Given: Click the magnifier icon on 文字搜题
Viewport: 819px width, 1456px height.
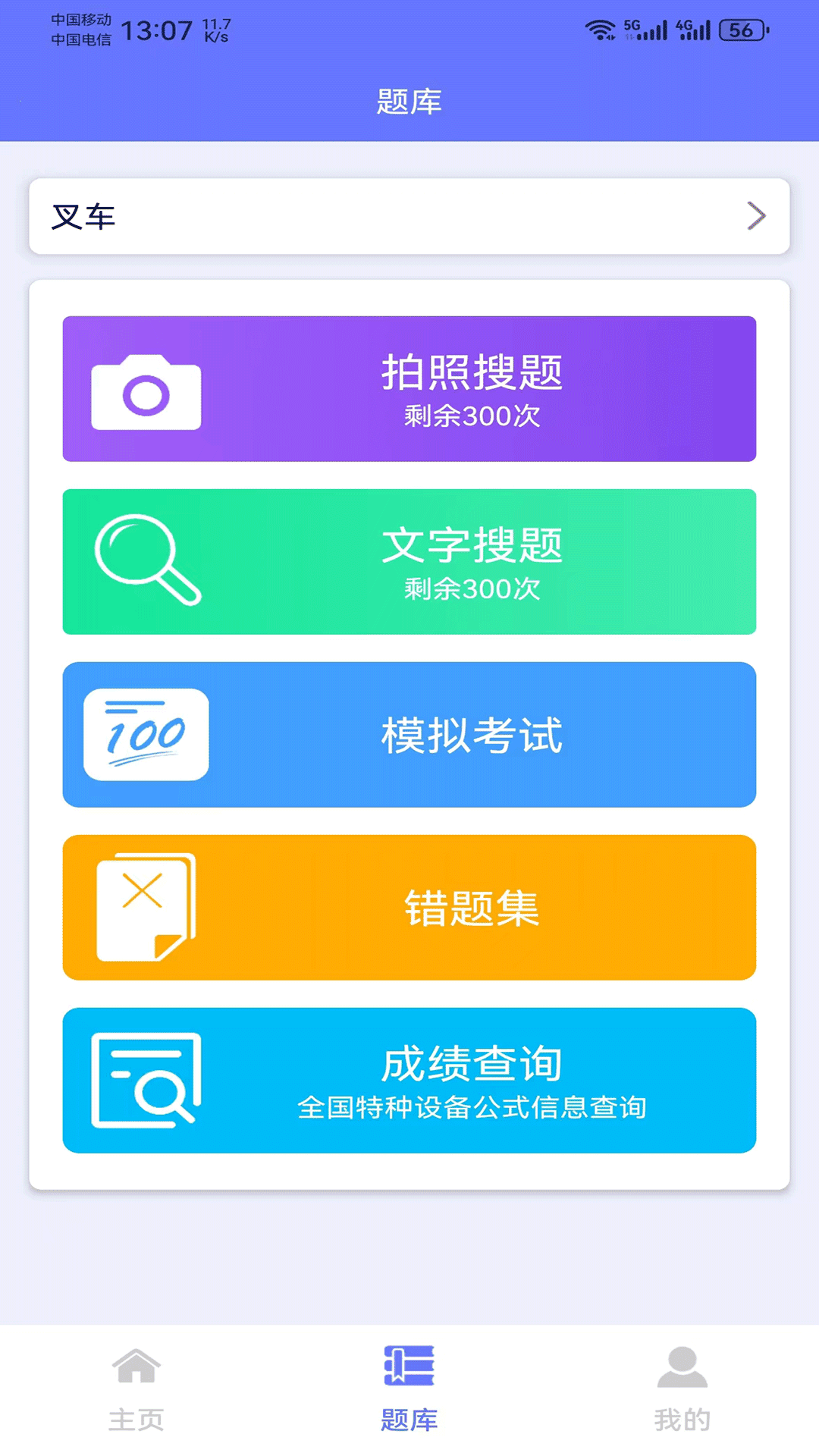Looking at the screenshot, I should [147, 561].
